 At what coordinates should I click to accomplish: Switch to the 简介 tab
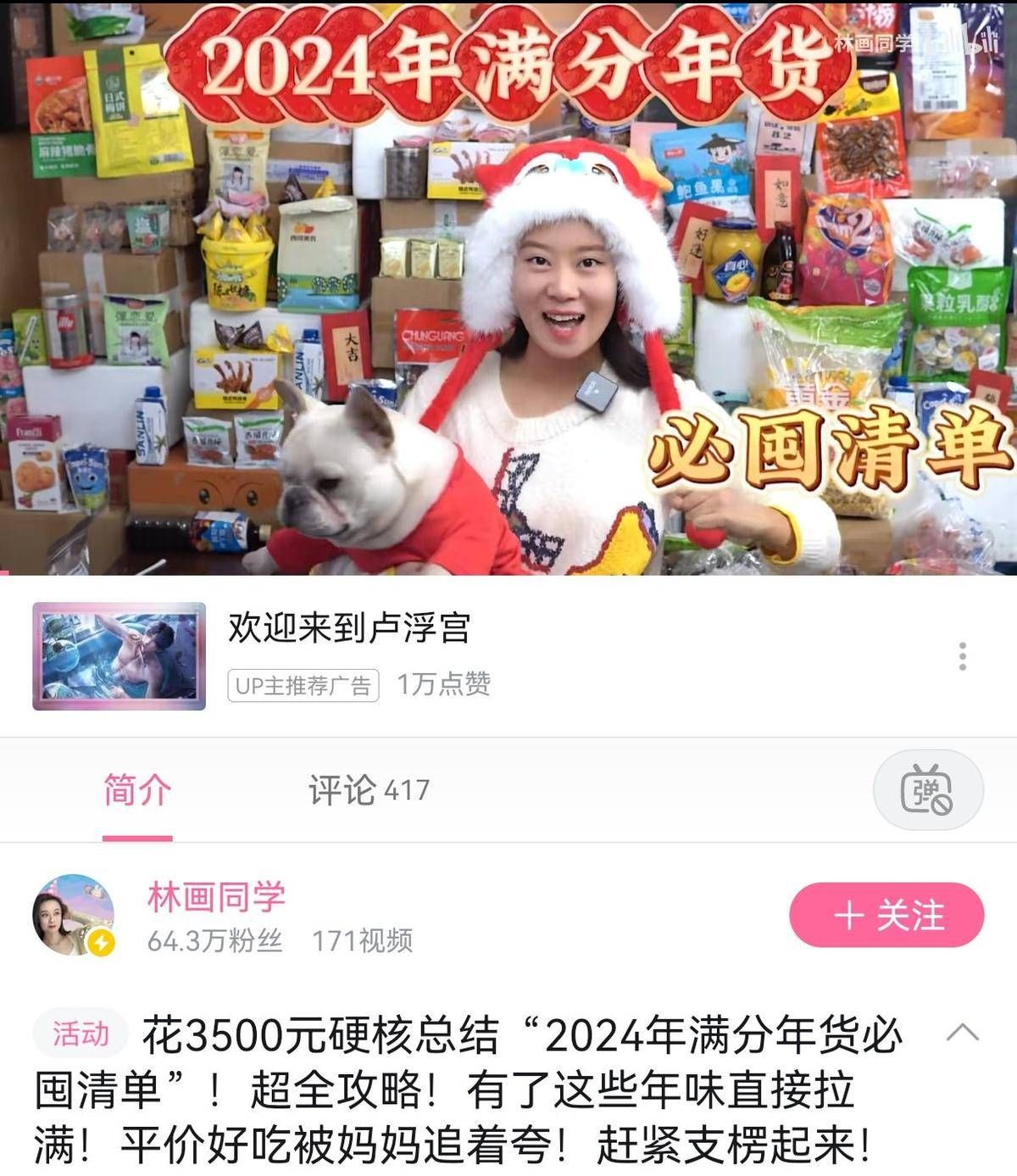(x=137, y=790)
